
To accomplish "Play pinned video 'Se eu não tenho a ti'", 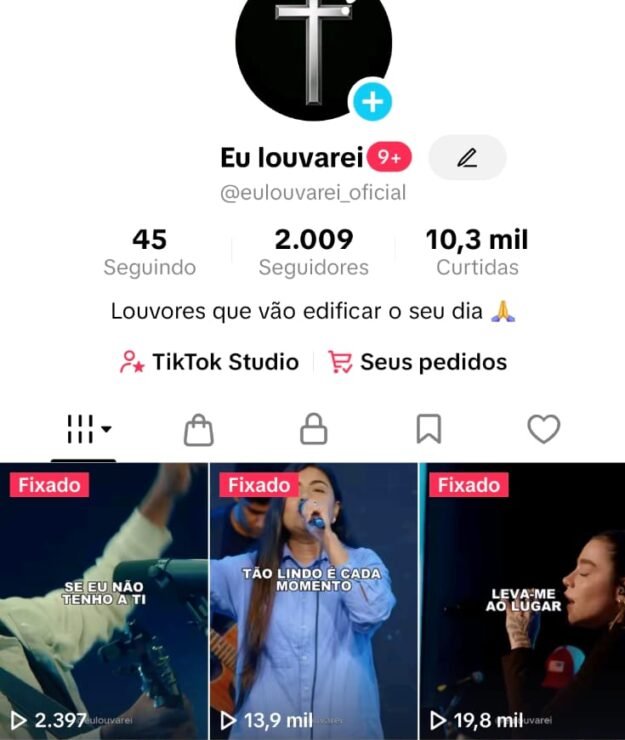I will click(103, 600).
